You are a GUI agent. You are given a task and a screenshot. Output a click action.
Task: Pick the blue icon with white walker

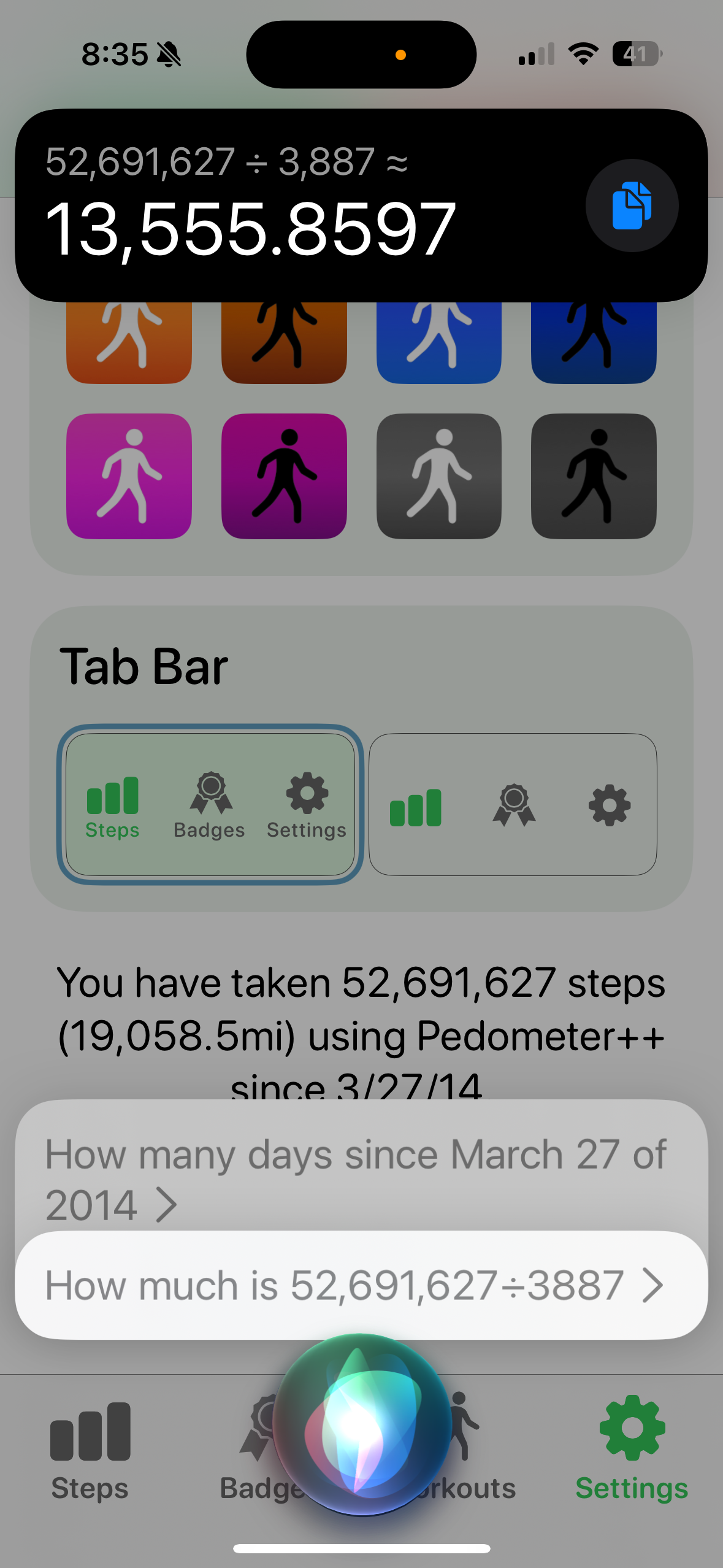tap(439, 342)
